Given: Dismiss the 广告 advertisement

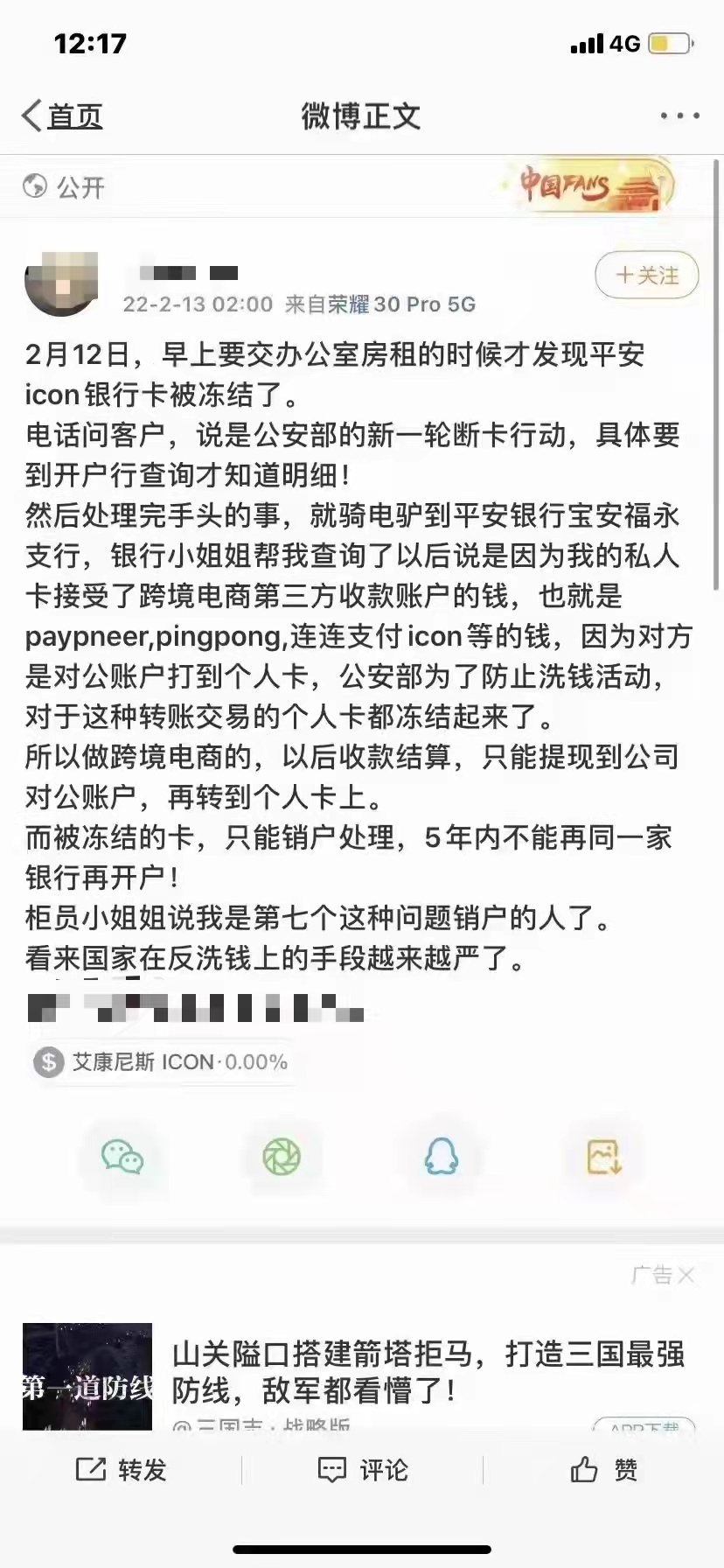Looking at the screenshot, I should [686, 1276].
